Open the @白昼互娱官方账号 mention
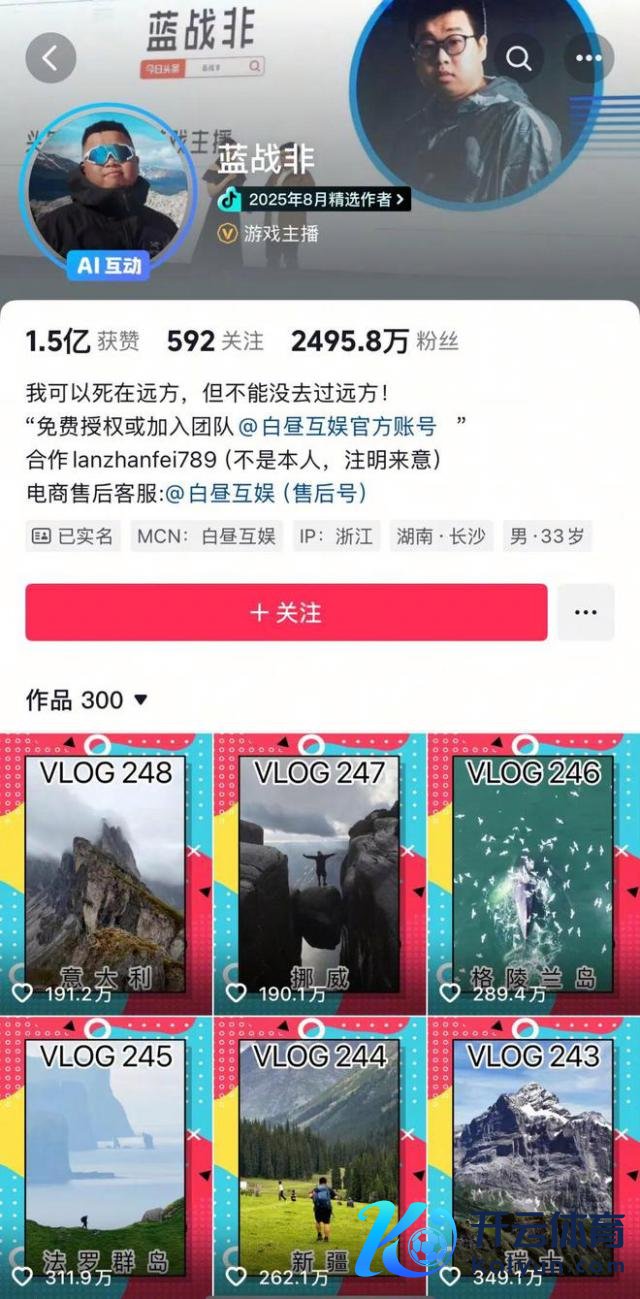 pyautogui.click(x=338, y=426)
